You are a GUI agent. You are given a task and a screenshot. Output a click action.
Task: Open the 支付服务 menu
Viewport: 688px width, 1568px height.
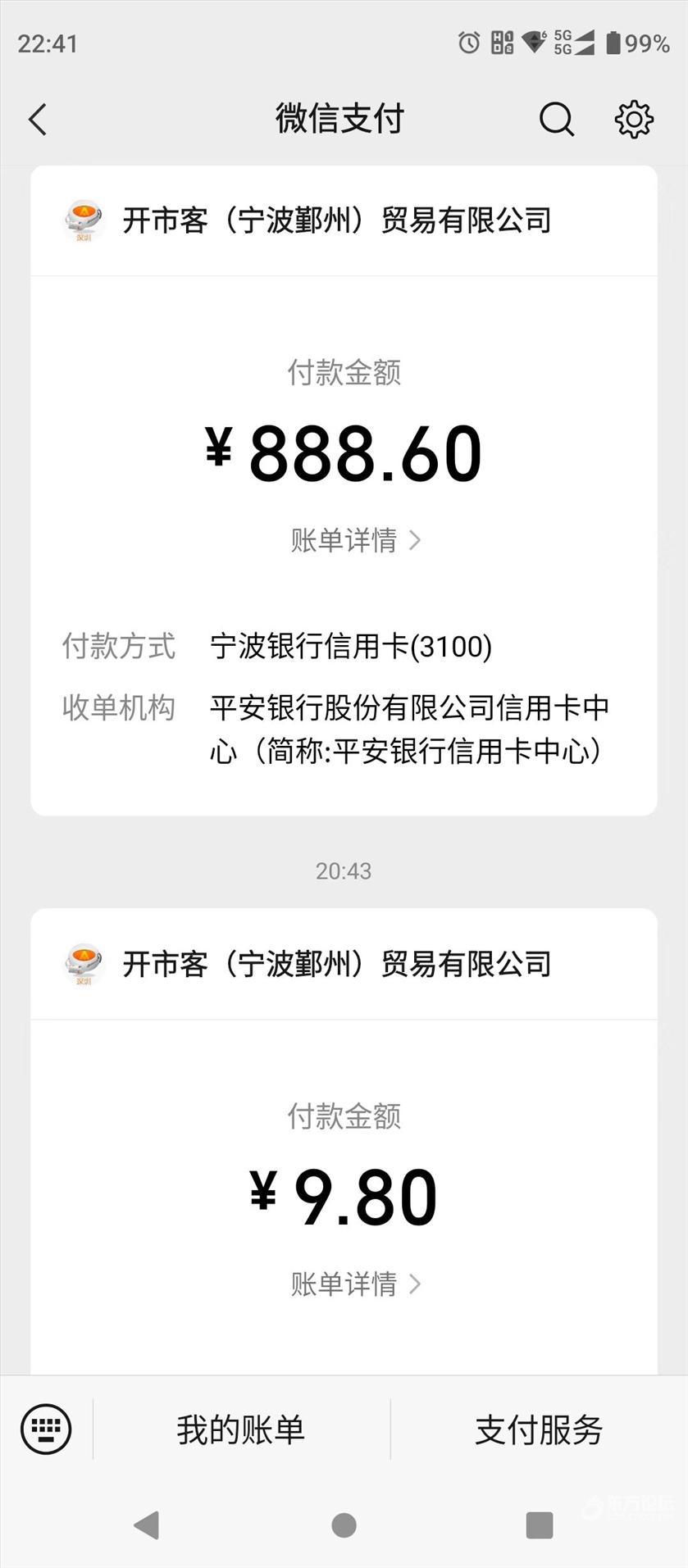[x=539, y=1430]
